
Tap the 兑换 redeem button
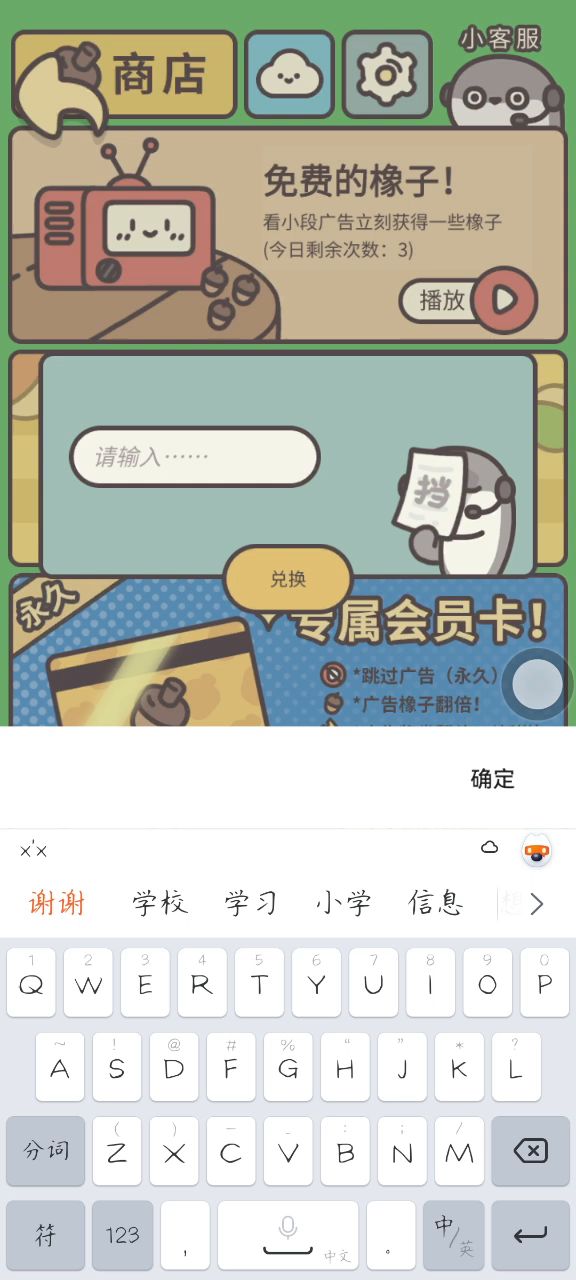(288, 579)
